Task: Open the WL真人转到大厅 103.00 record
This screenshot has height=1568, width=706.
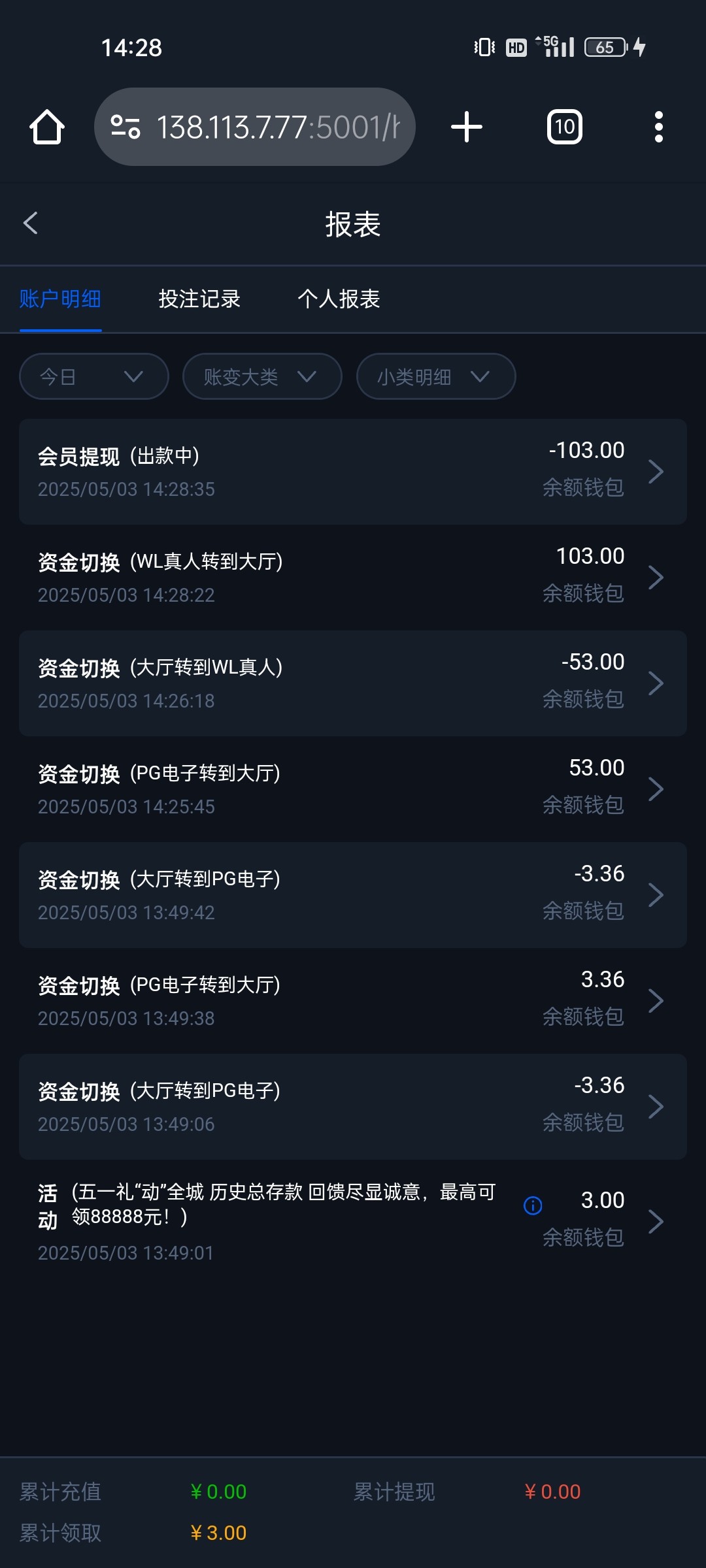Action: coord(353,578)
